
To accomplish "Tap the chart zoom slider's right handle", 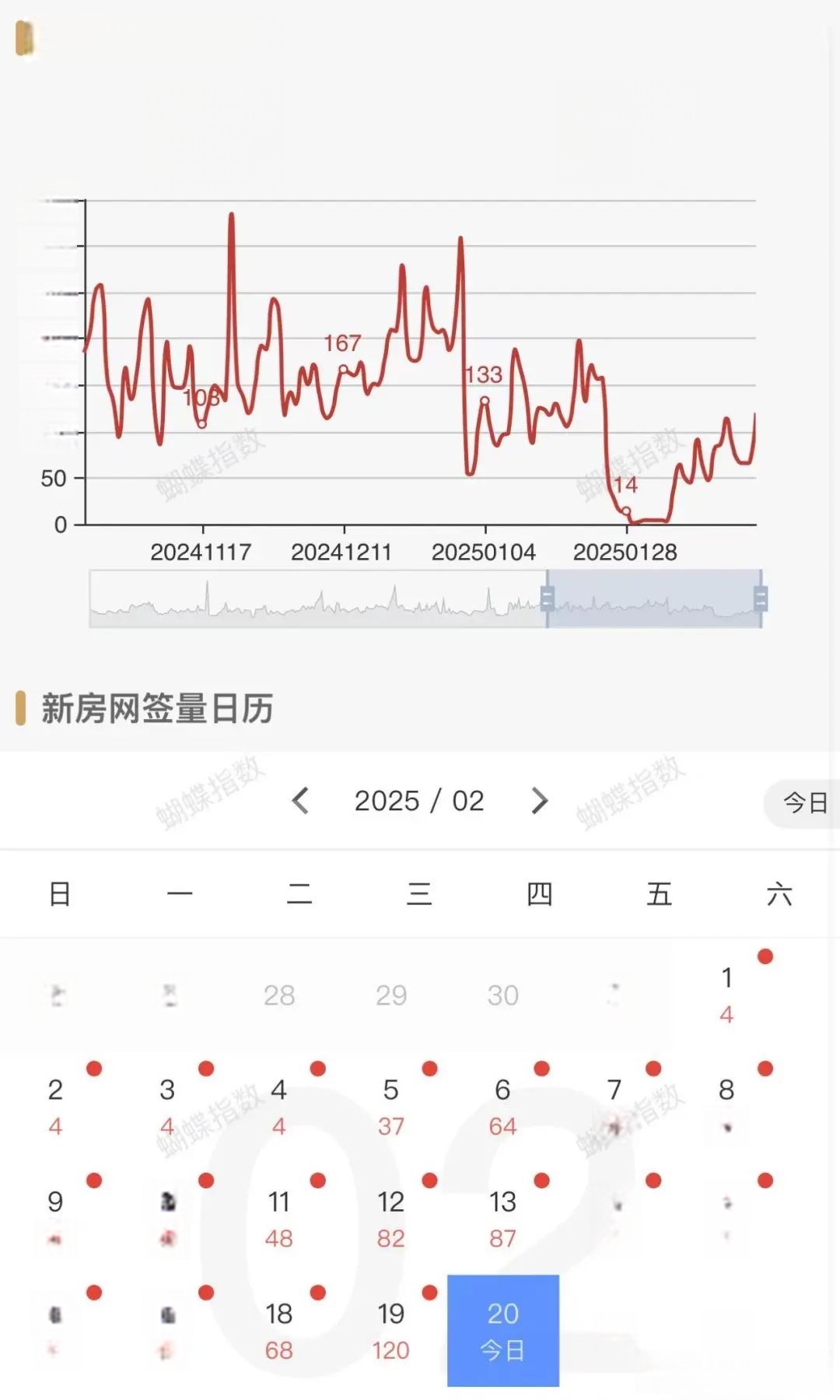I will click(x=761, y=598).
